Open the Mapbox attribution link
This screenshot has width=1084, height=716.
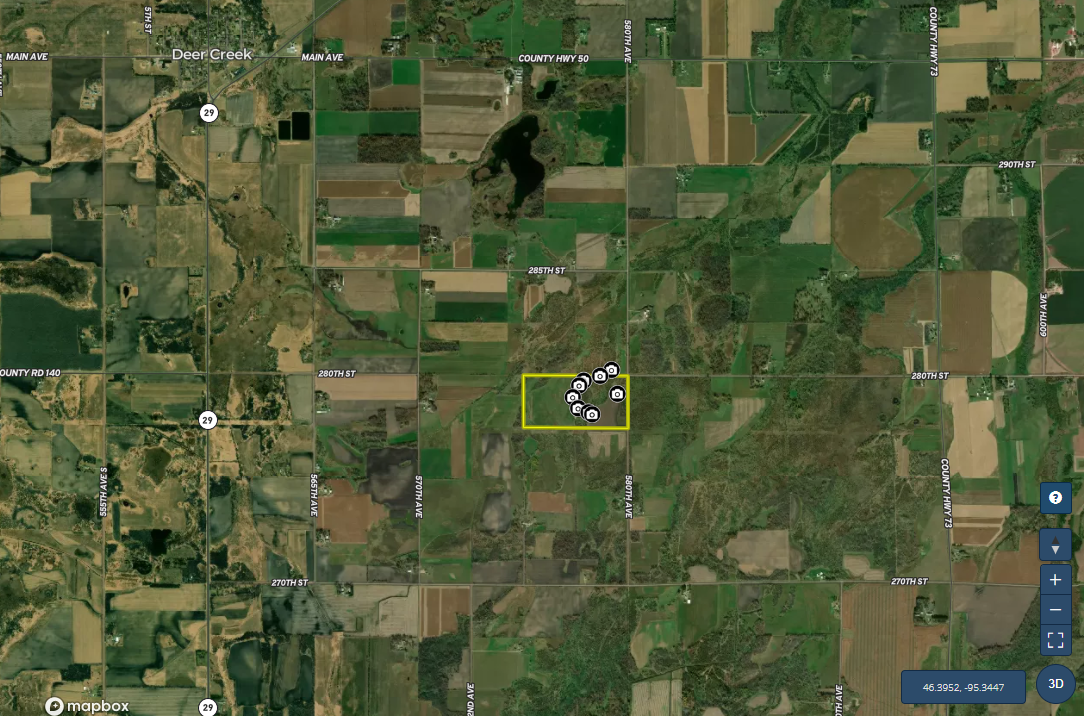coord(88,706)
